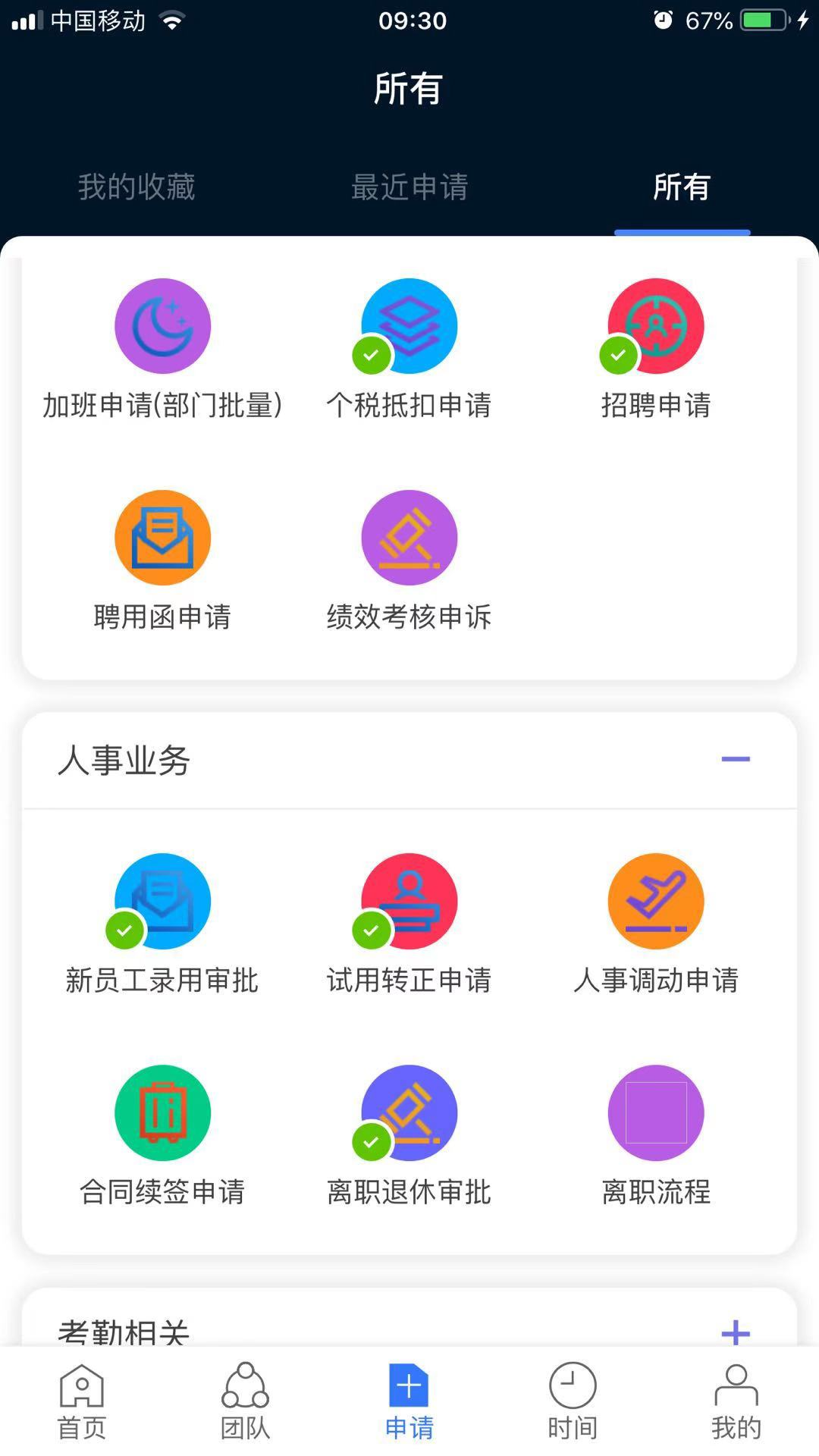
Task: Open the 试用转正申请 probation confirmation icon
Action: pos(409,901)
